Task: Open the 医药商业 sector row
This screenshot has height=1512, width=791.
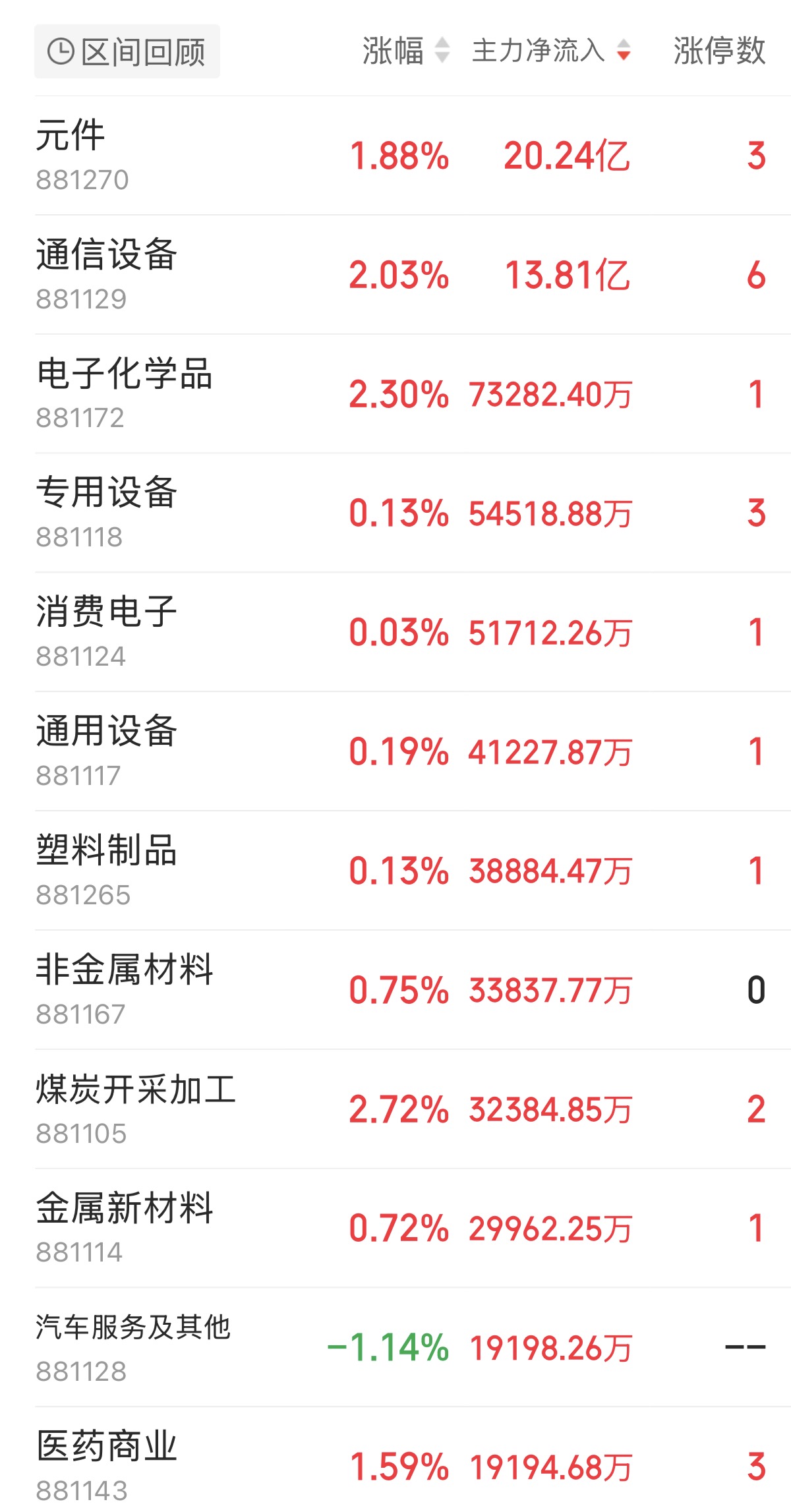Action: [x=413, y=1460]
